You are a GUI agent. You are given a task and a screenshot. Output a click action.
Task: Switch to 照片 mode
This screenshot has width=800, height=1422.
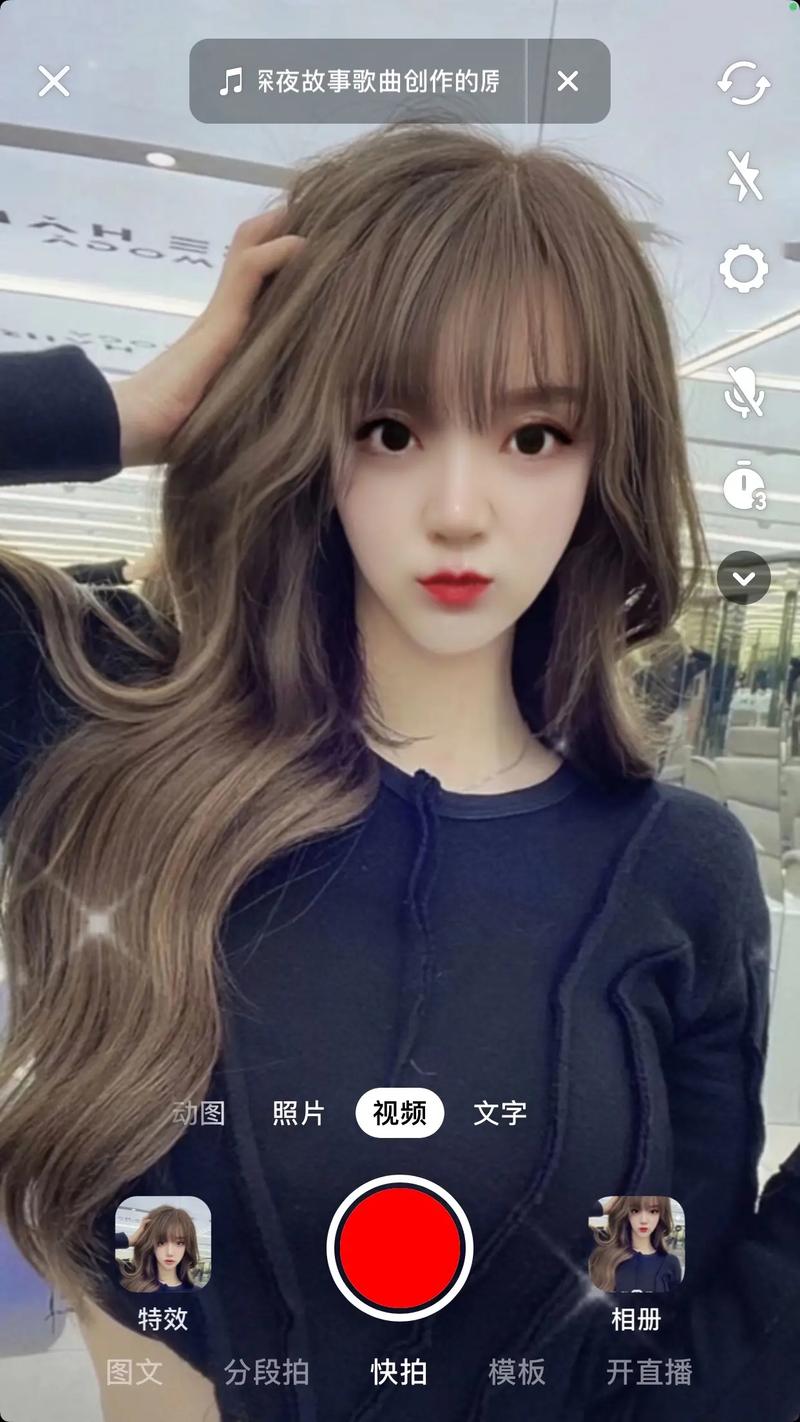click(298, 1113)
